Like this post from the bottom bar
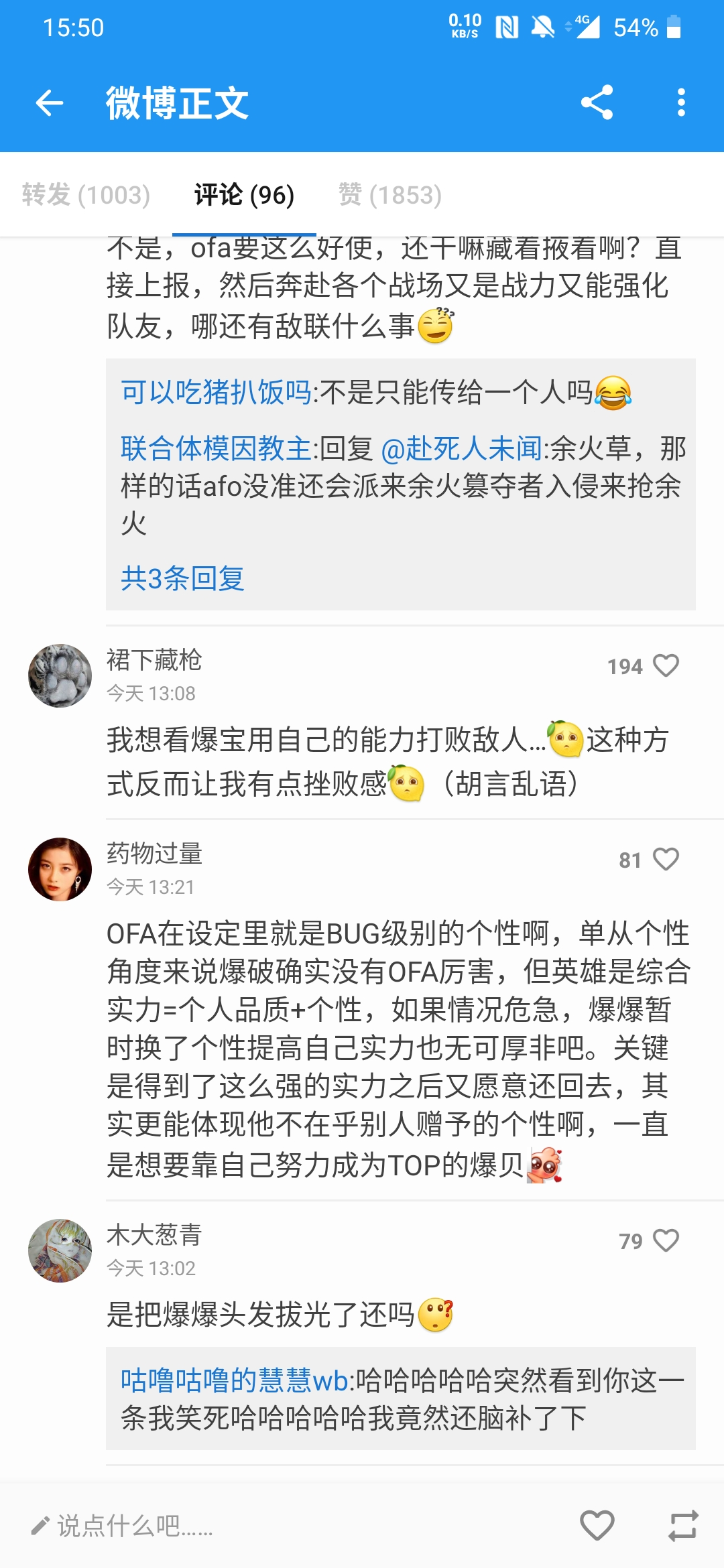 597,1526
